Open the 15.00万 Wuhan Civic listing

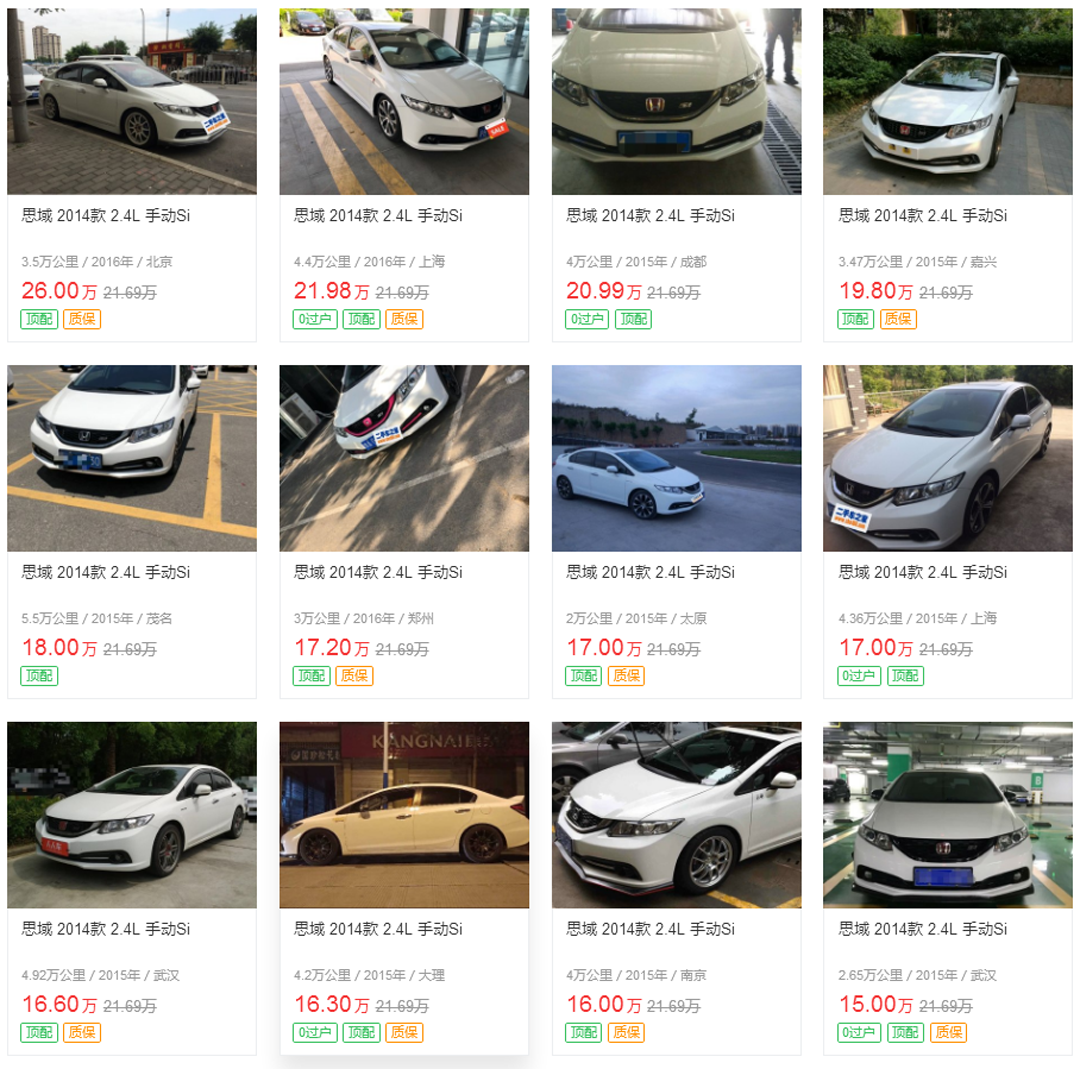pos(947,815)
